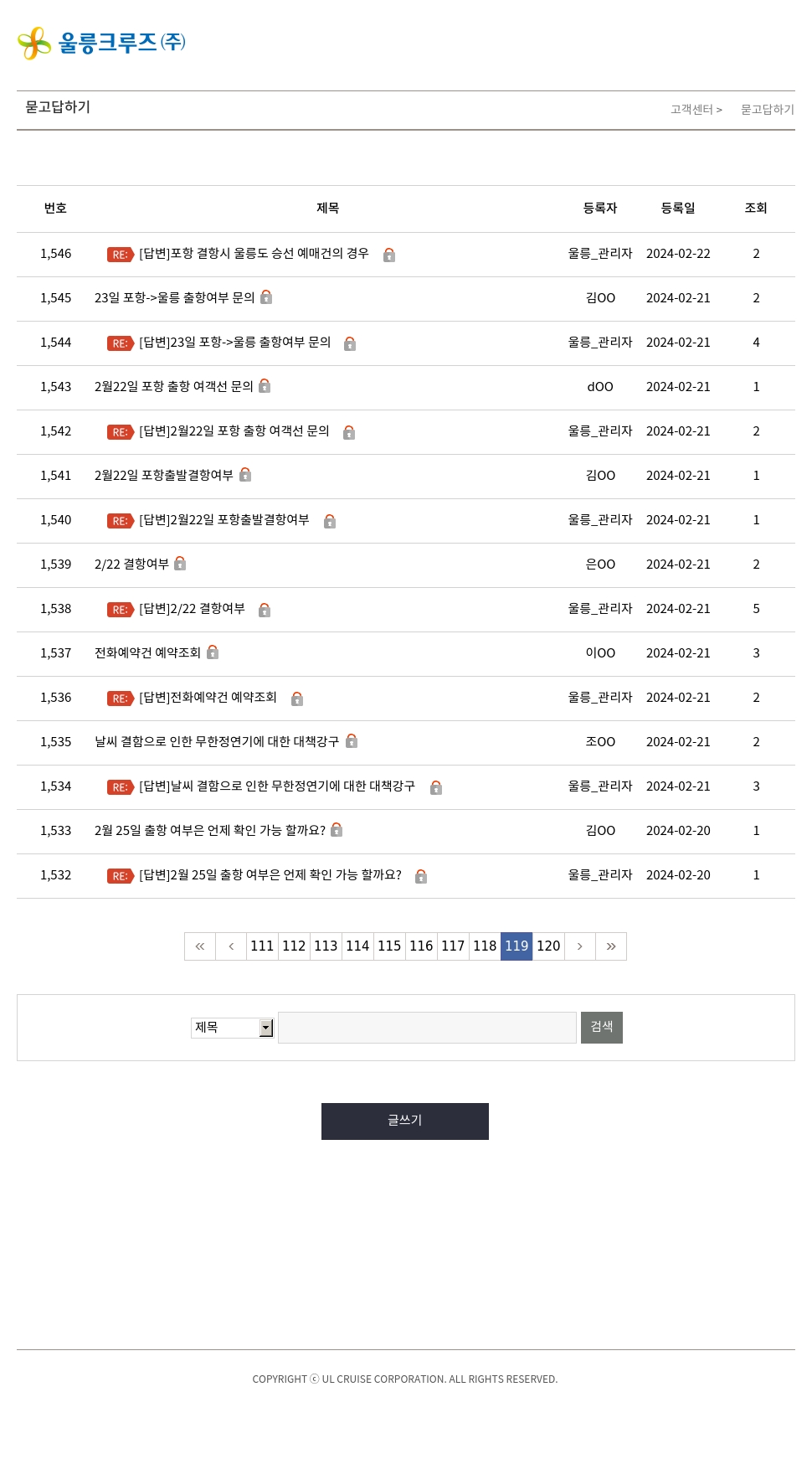
Task: Go to page 118
Action: pyautogui.click(x=485, y=946)
